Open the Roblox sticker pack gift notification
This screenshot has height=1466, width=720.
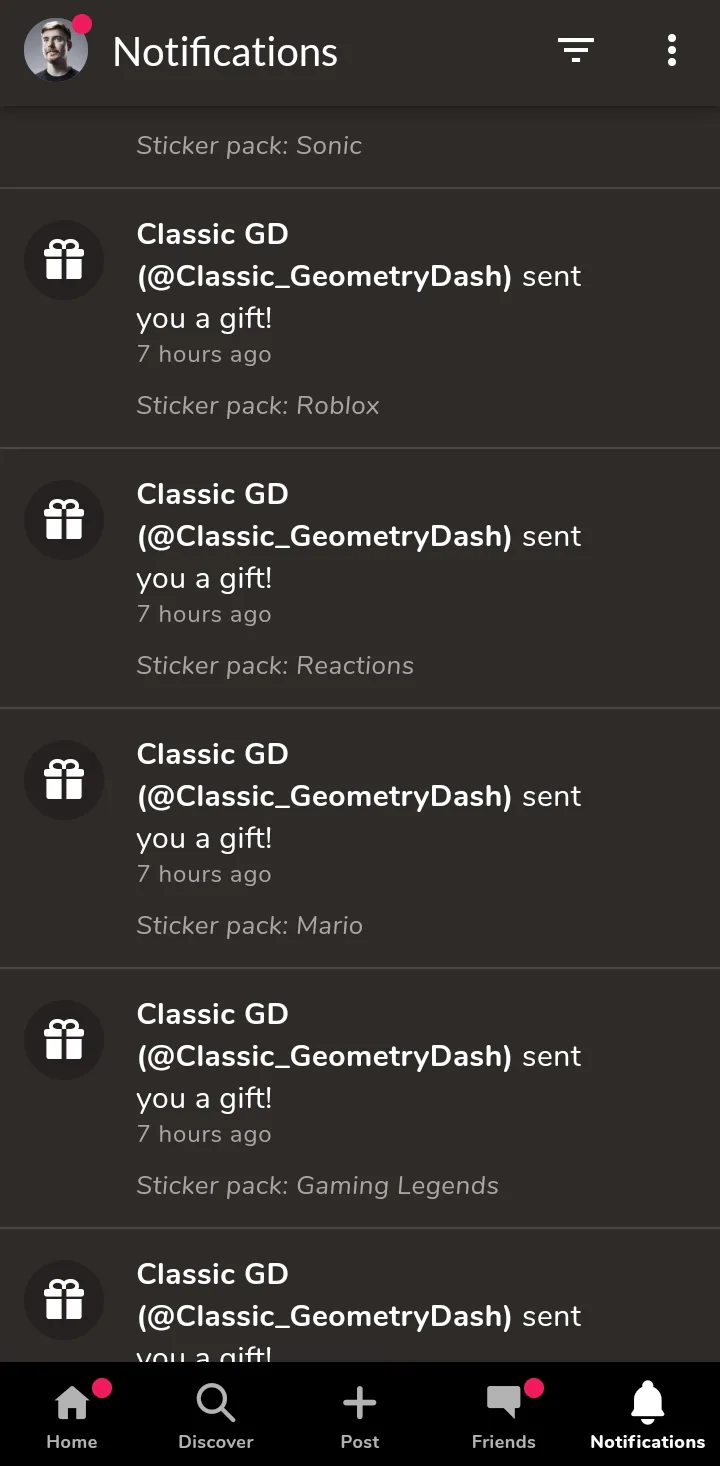point(360,318)
